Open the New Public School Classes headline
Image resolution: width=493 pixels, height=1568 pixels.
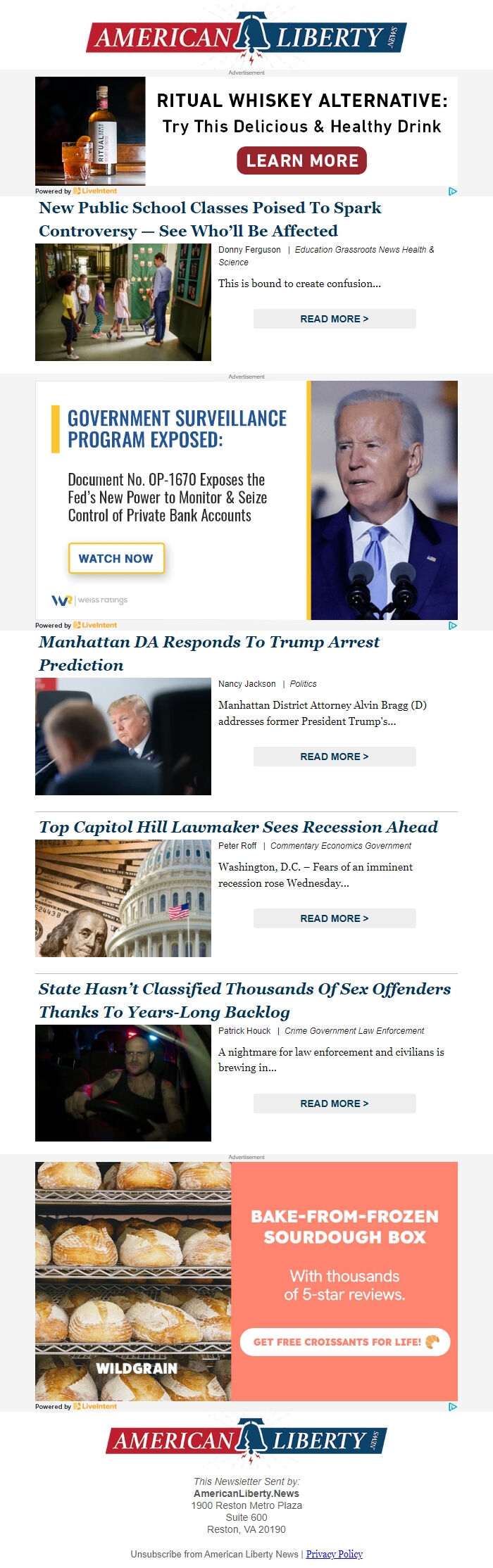tap(210, 219)
